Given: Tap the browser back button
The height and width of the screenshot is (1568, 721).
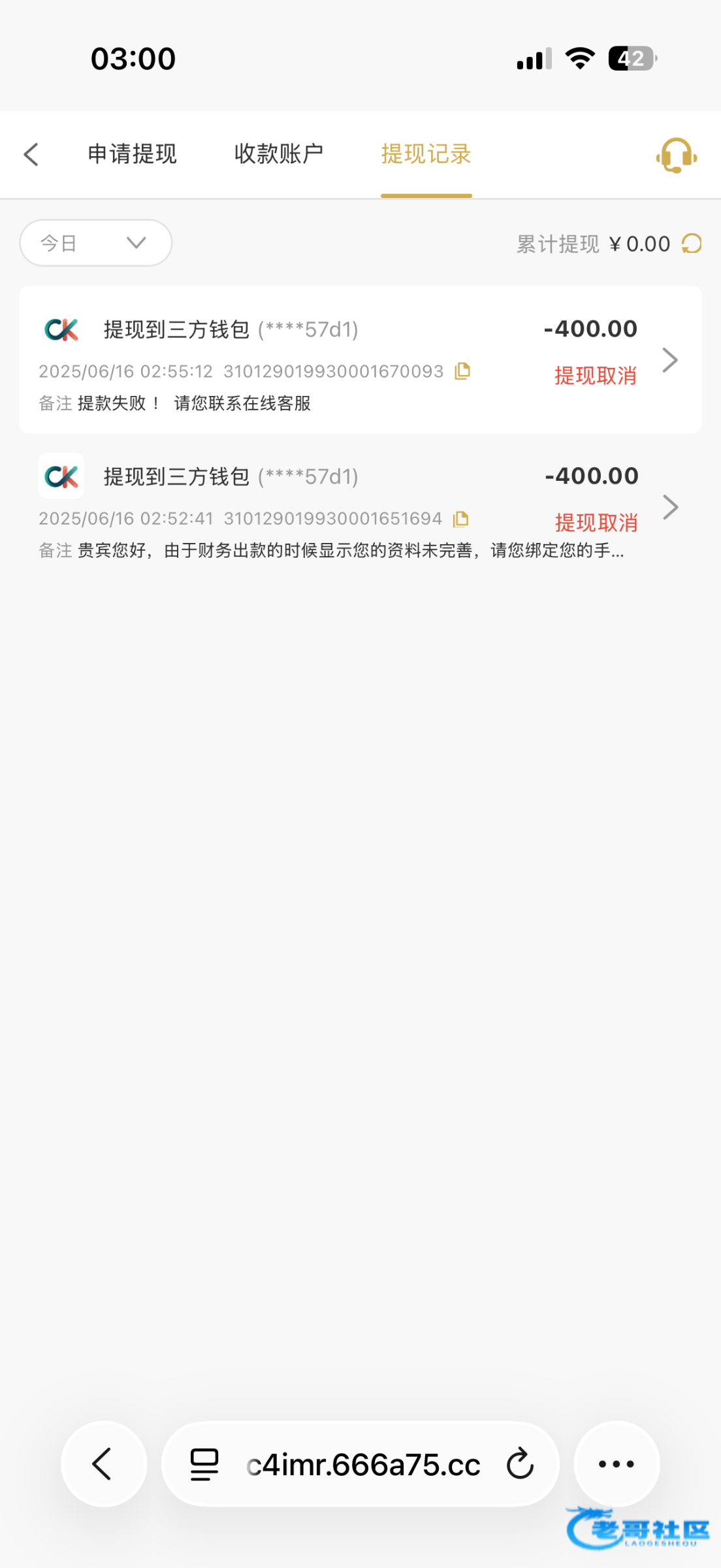Looking at the screenshot, I should point(104,1464).
